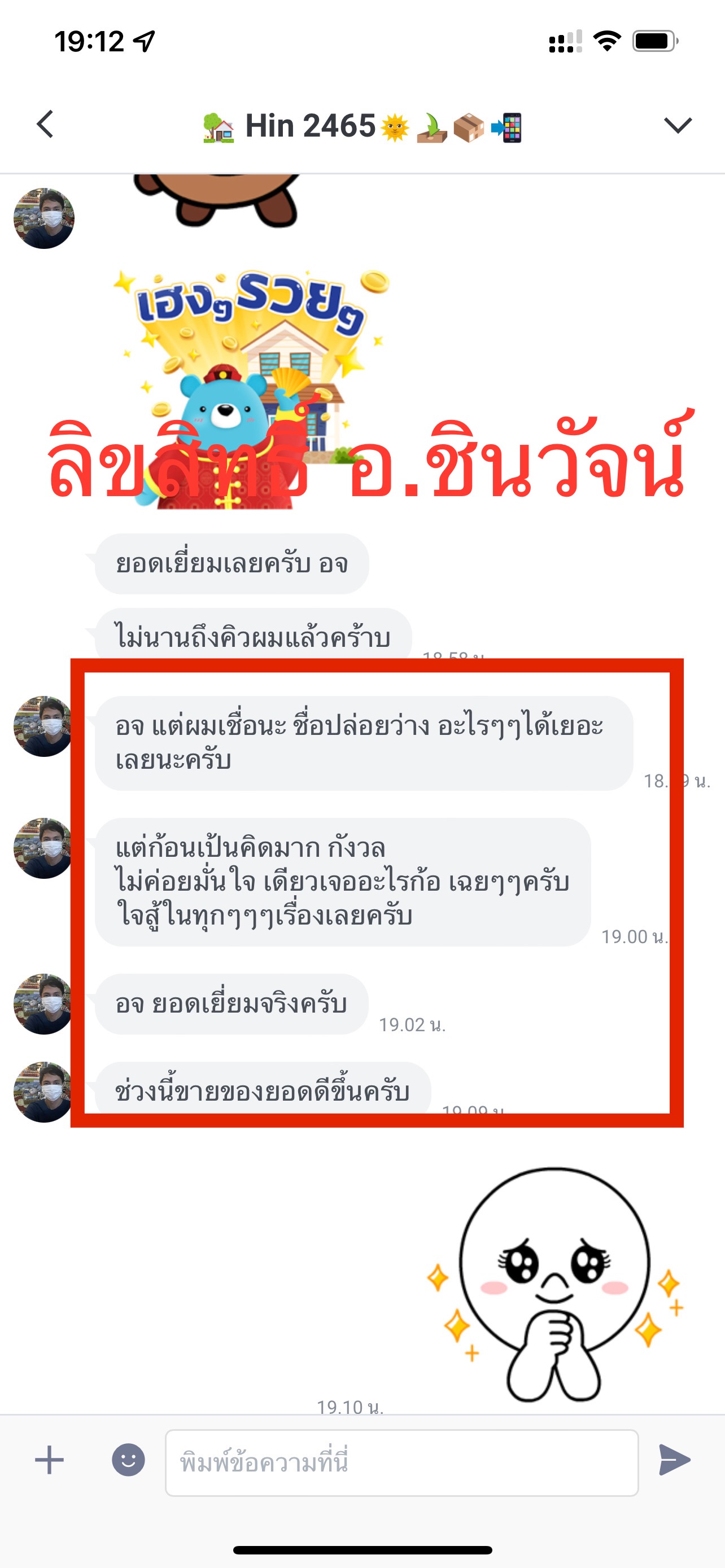Expand the chat options chevron

pos(678,125)
